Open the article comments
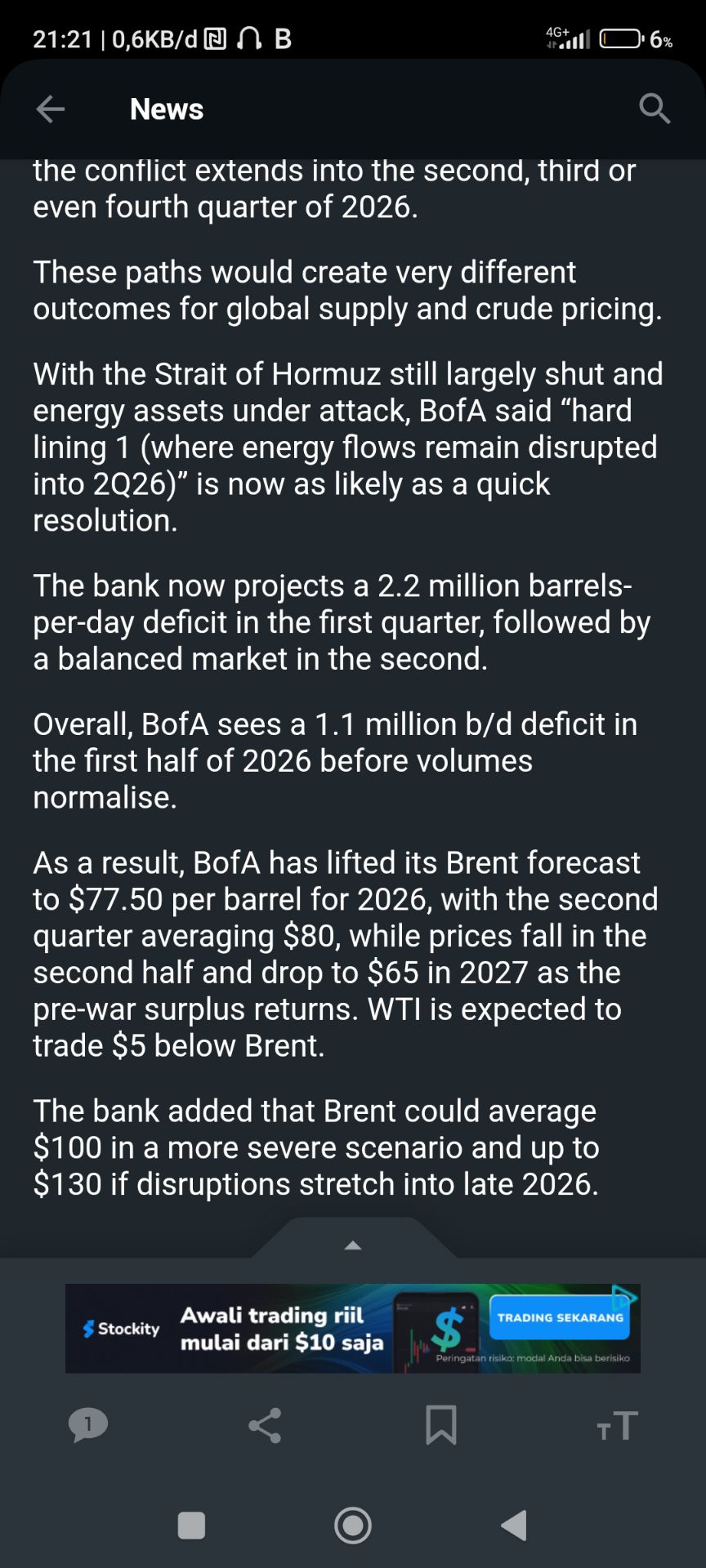Screen dimensions: 706x1568 pyautogui.click(x=88, y=1425)
